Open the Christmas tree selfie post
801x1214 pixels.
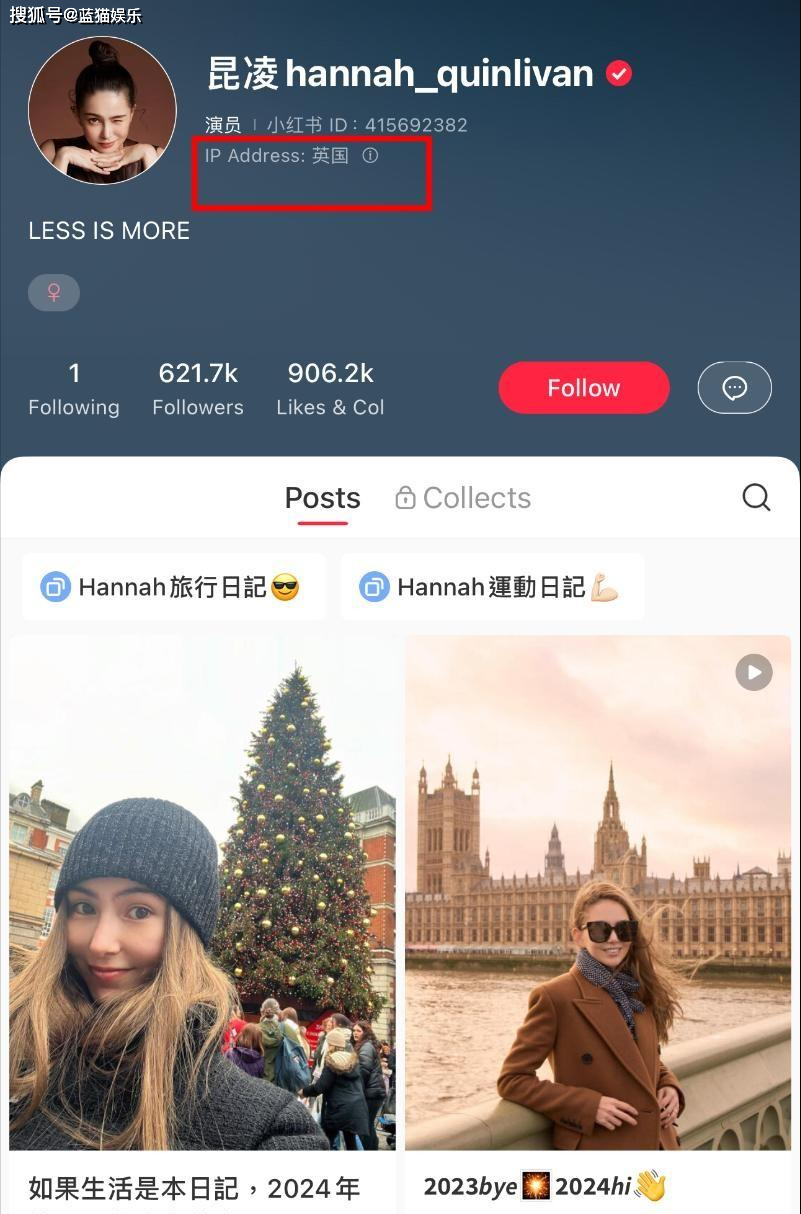203,892
